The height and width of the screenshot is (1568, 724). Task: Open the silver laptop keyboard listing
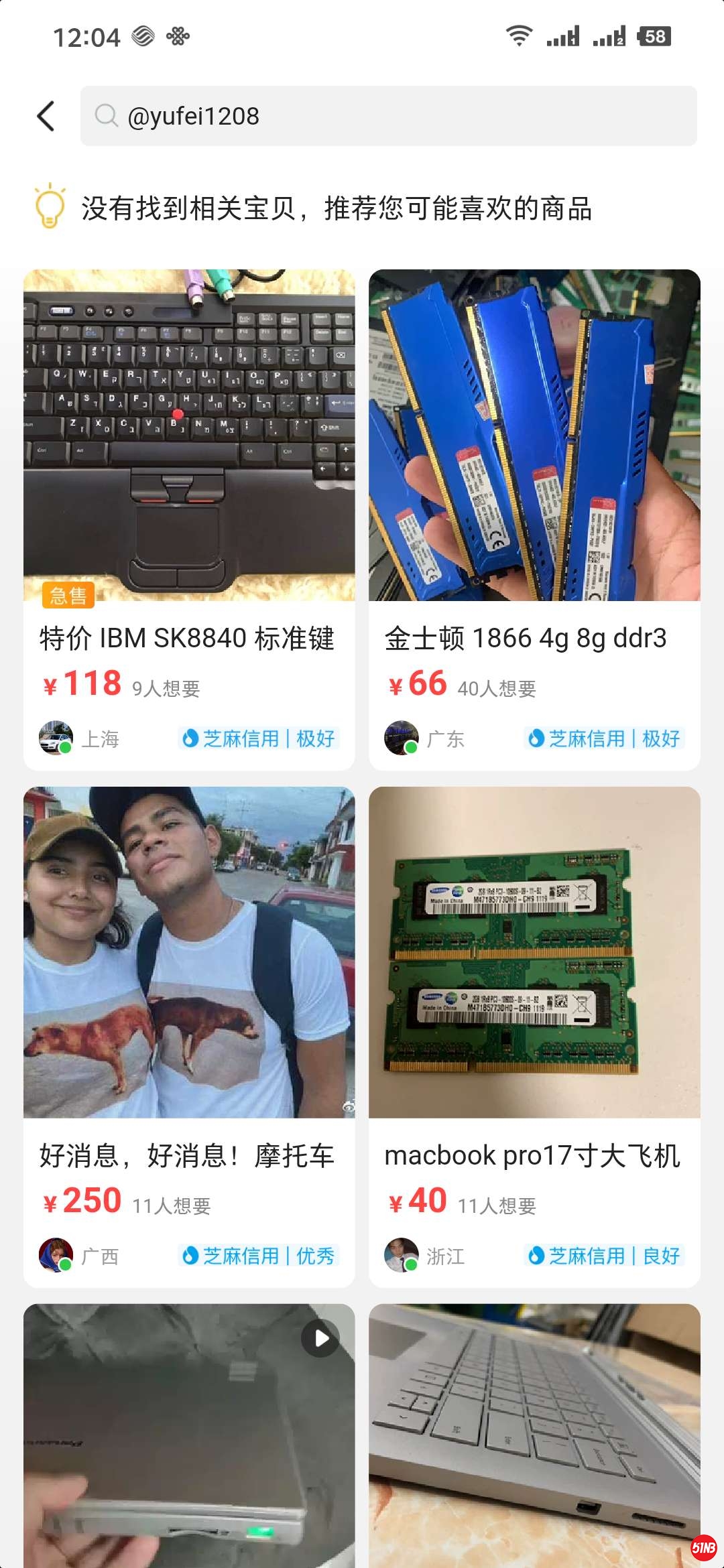point(534,1434)
